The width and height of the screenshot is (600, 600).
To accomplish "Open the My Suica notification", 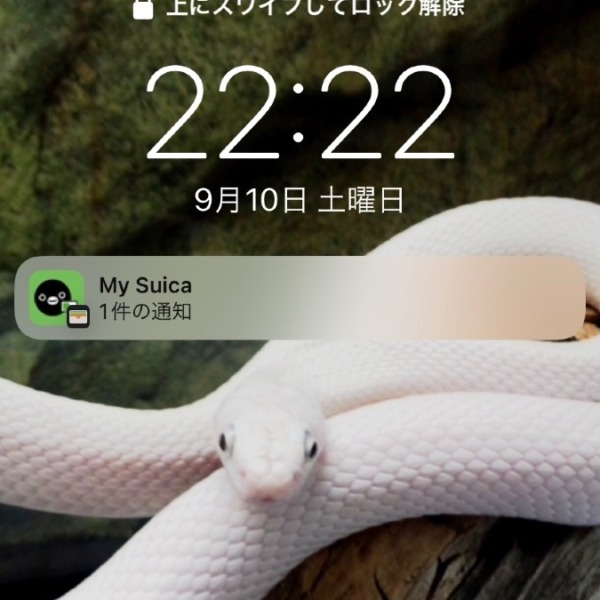I will 300,298.
